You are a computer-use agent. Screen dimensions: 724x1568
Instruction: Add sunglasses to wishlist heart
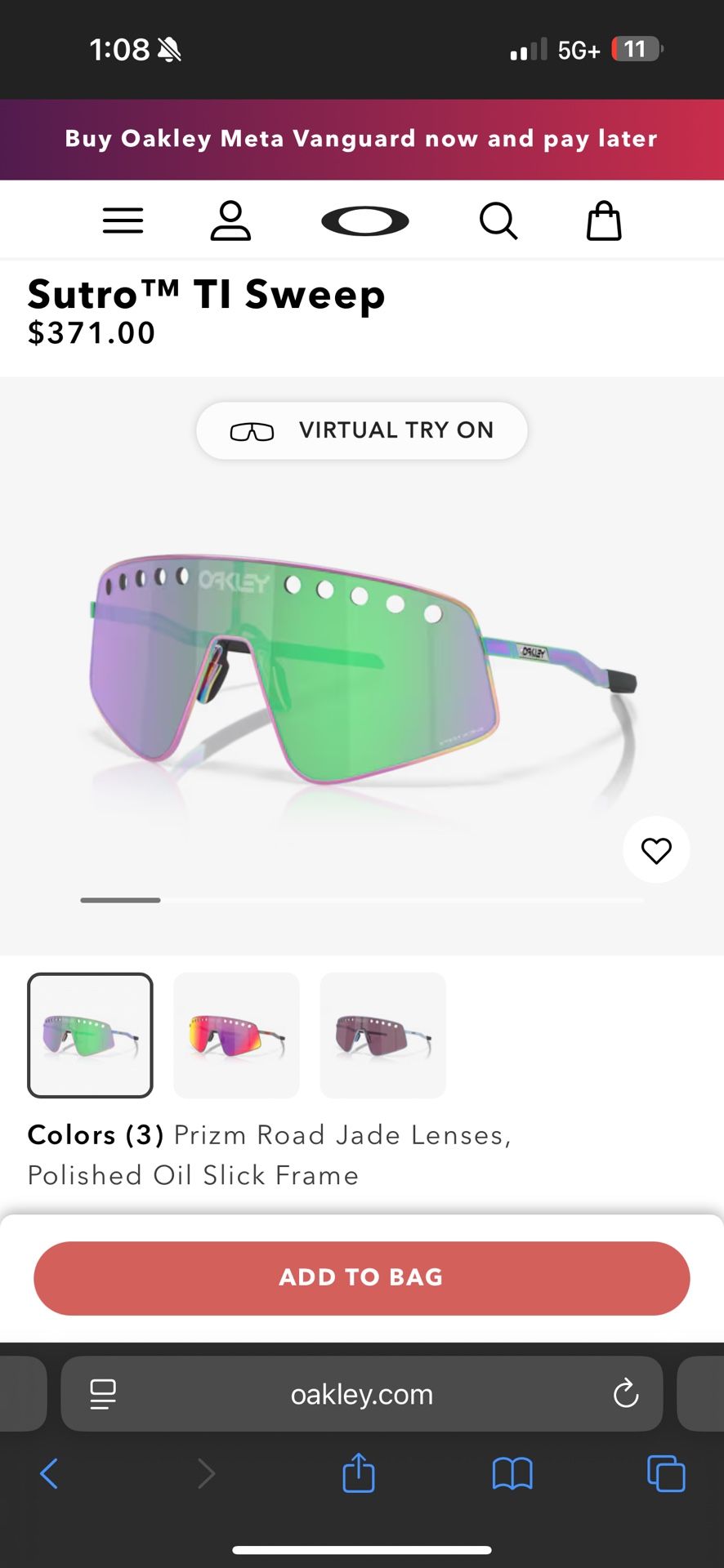pos(656,850)
